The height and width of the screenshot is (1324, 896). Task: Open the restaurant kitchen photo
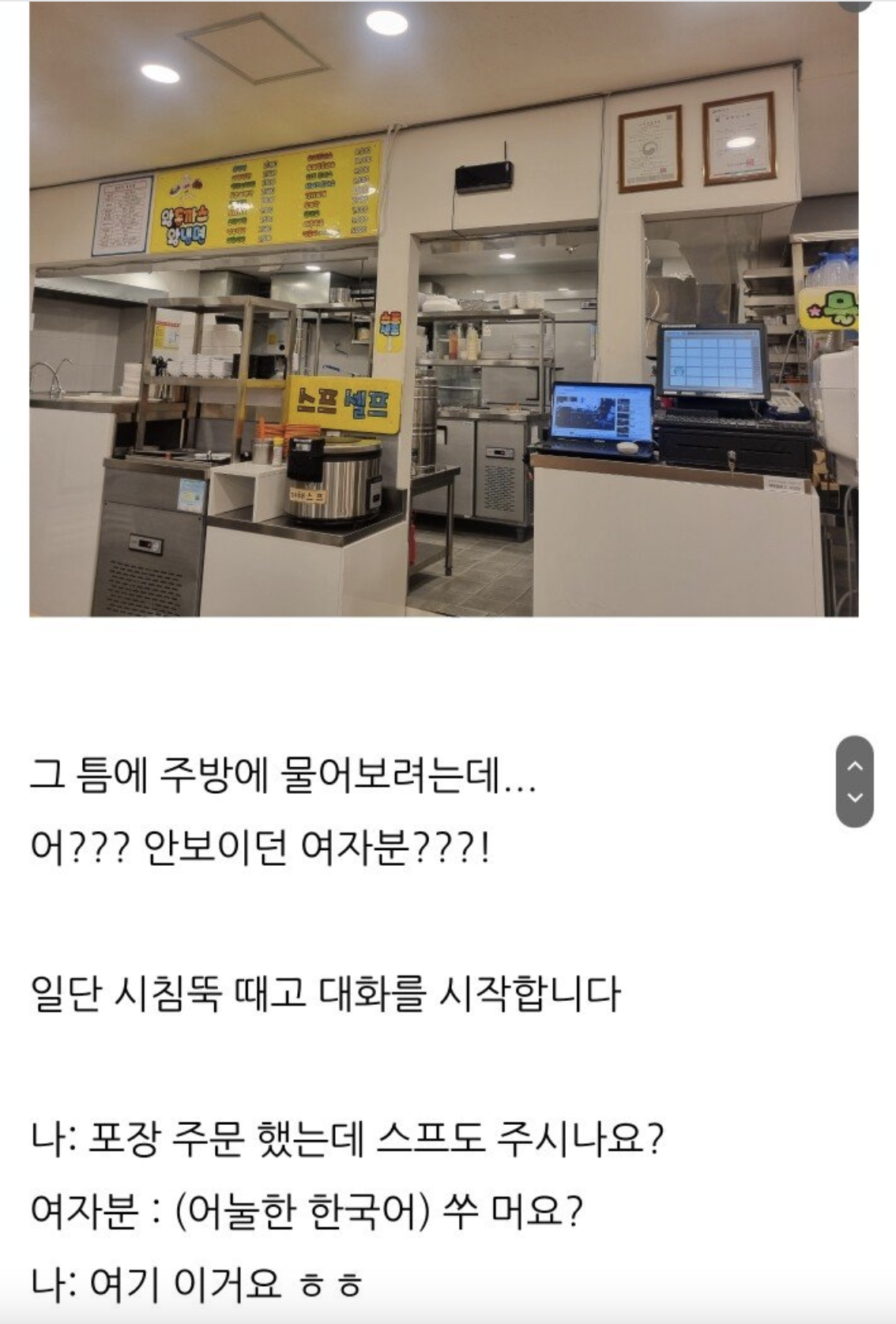443,310
